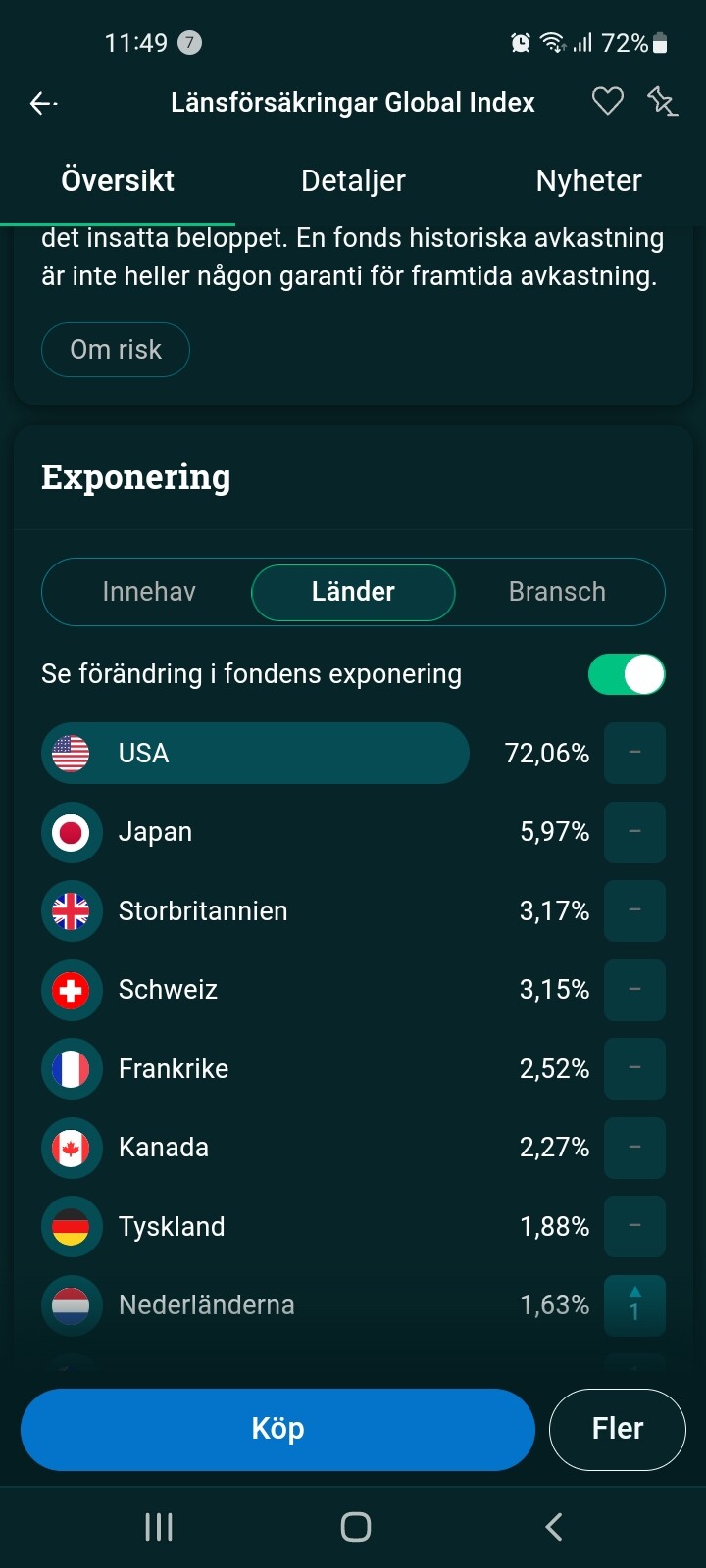
Task: Toggle Se förändring i fondens exponering
Action: point(627,674)
